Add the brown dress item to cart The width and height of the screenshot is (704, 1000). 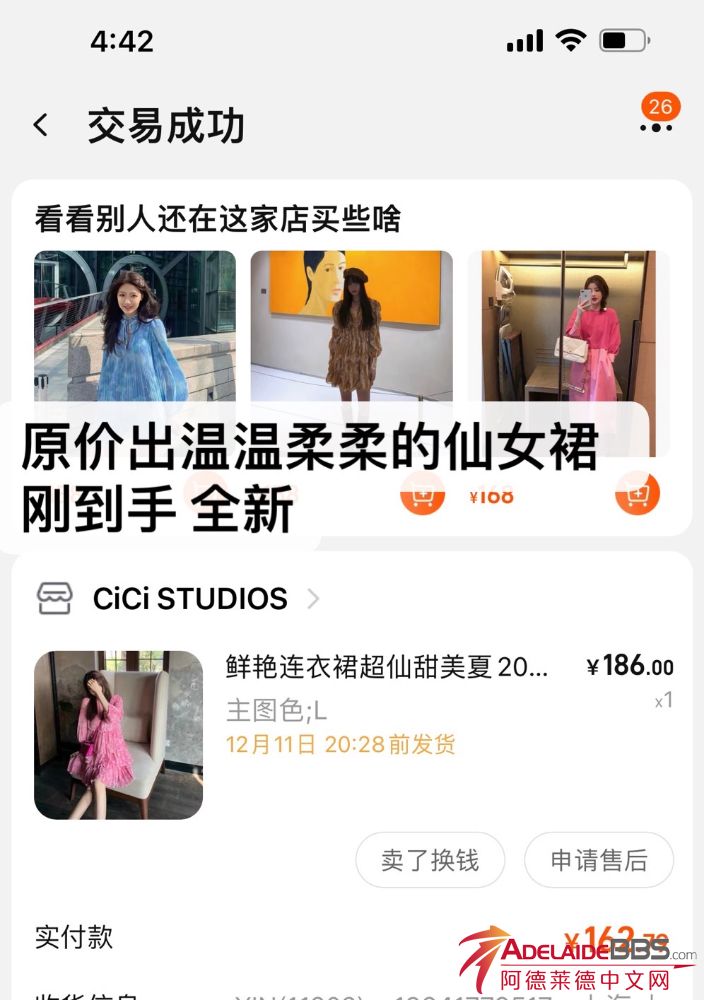(421, 493)
